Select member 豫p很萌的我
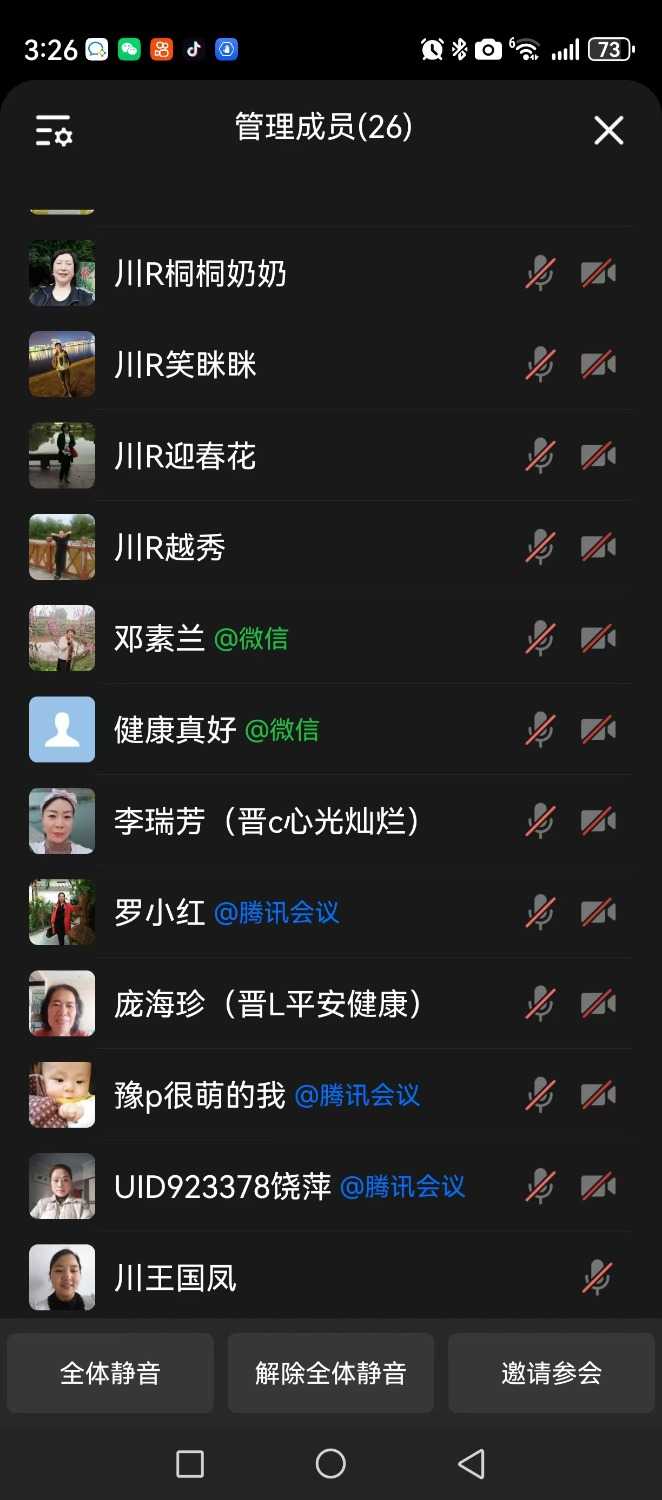Image resolution: width=662 pixels, height=1500 pixels. coord(200,1095)
